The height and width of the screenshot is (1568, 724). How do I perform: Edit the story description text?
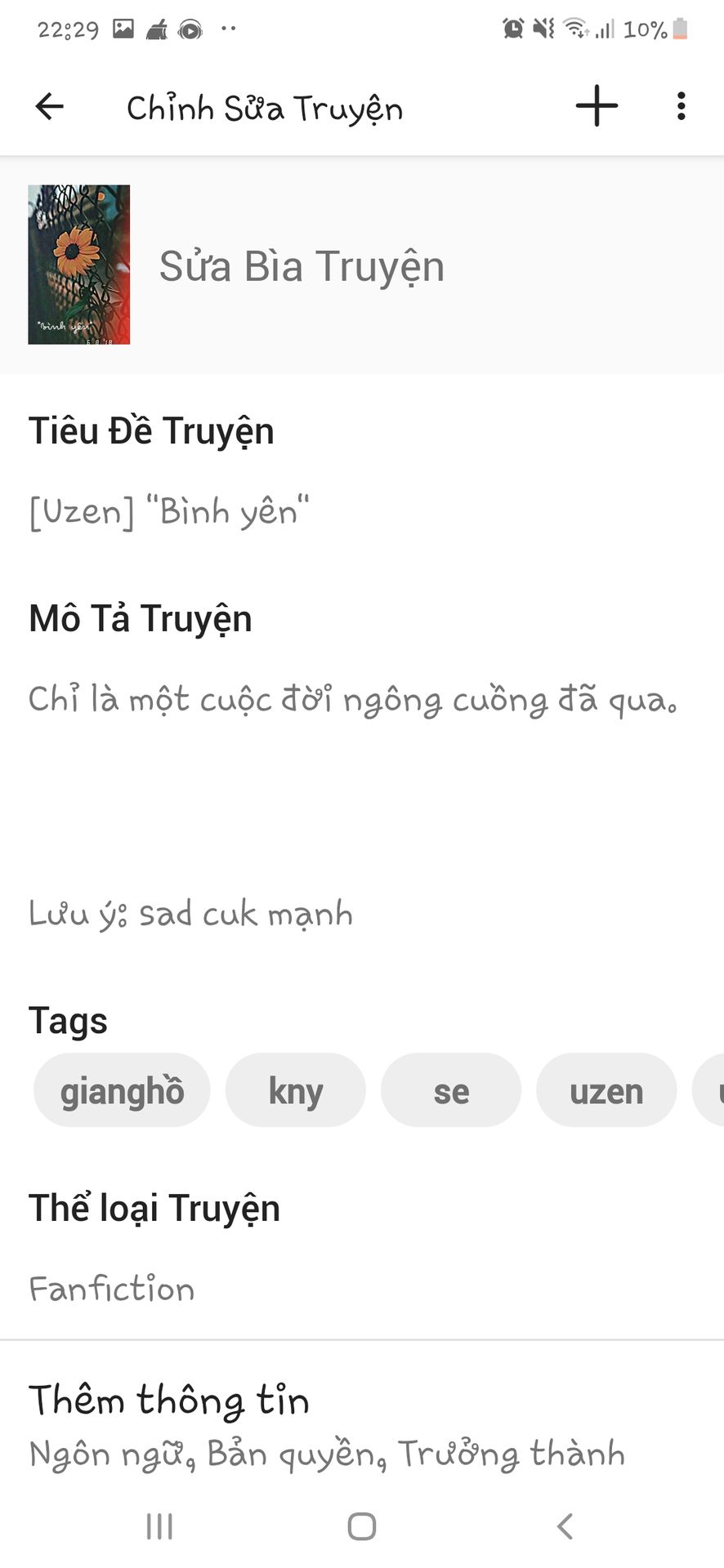352,700
